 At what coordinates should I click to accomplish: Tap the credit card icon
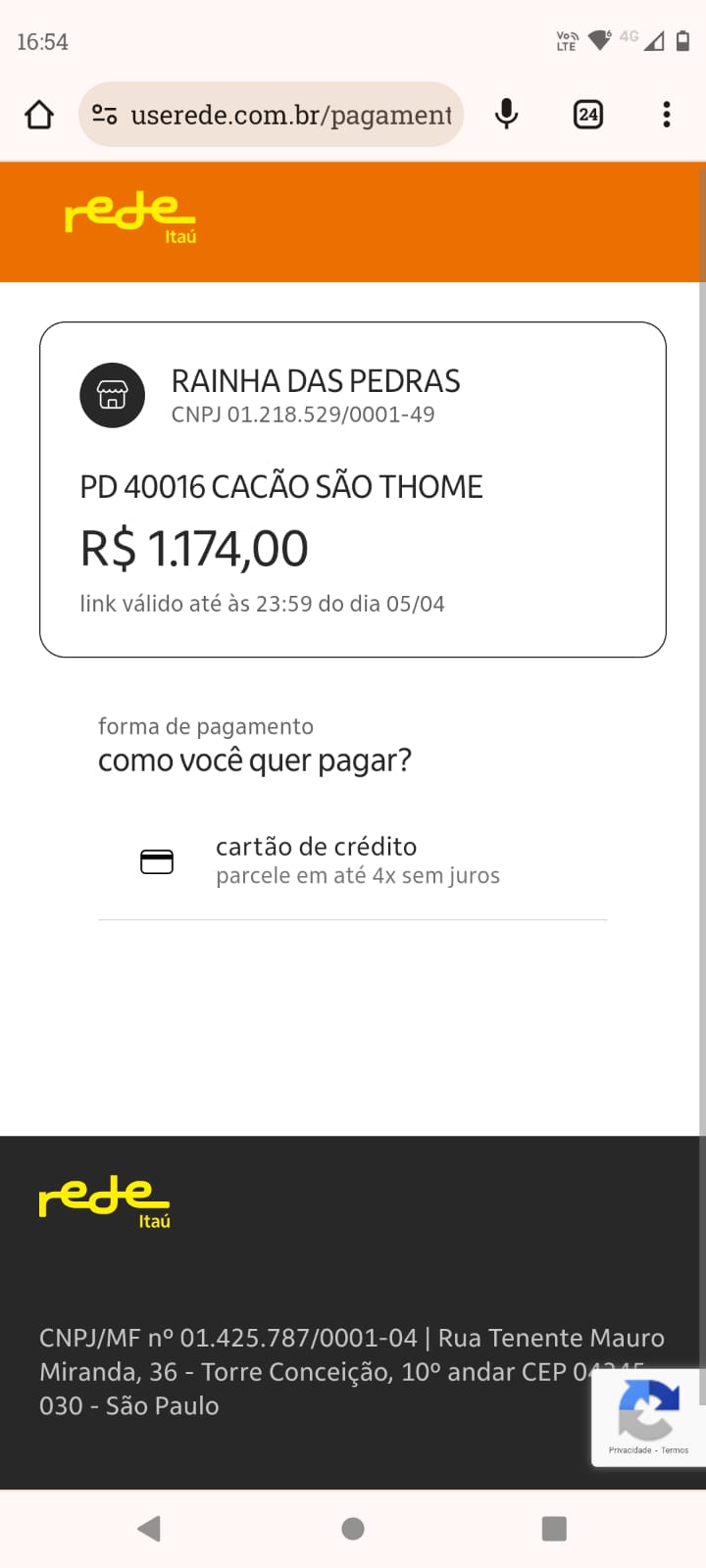coord(157,859)
